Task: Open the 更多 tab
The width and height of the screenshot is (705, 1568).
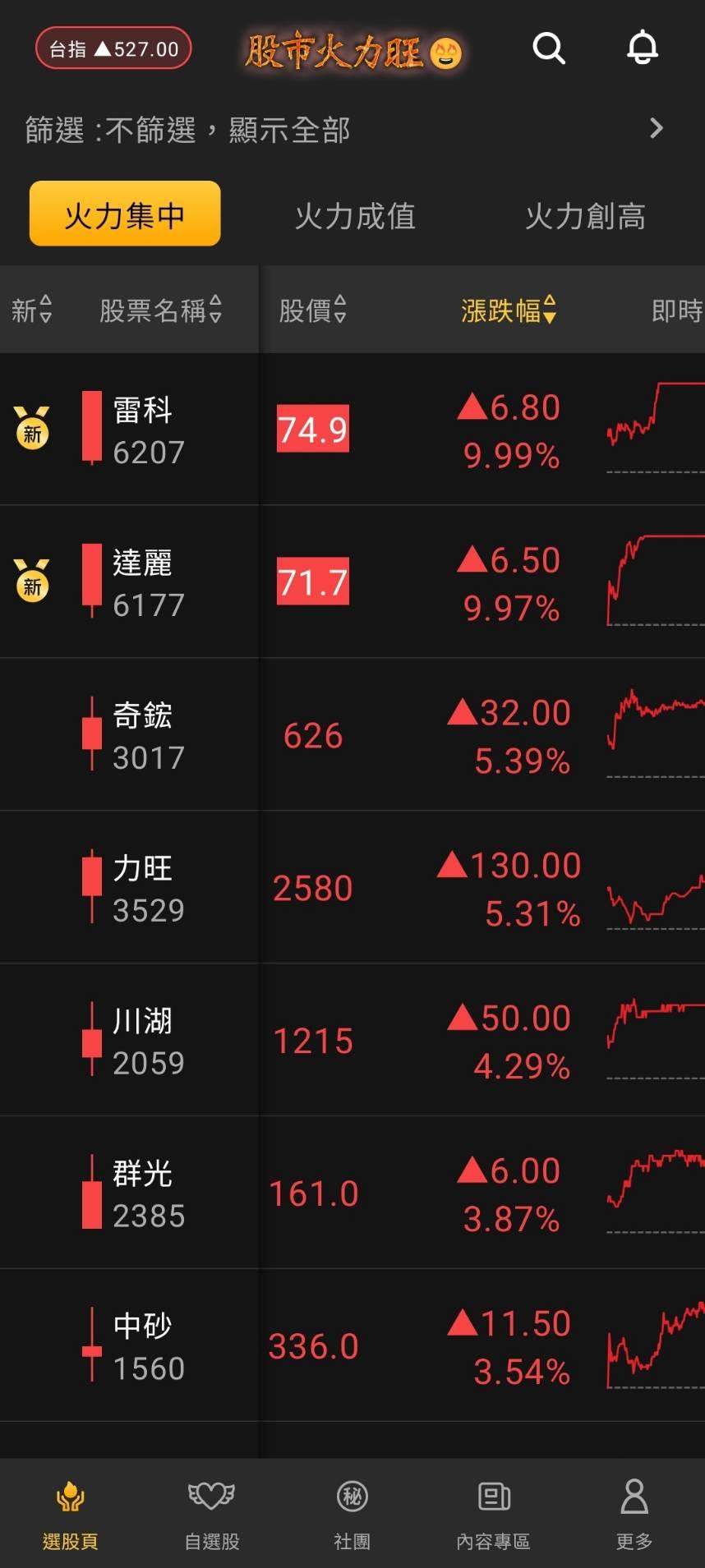Action: pos(634,1515)
